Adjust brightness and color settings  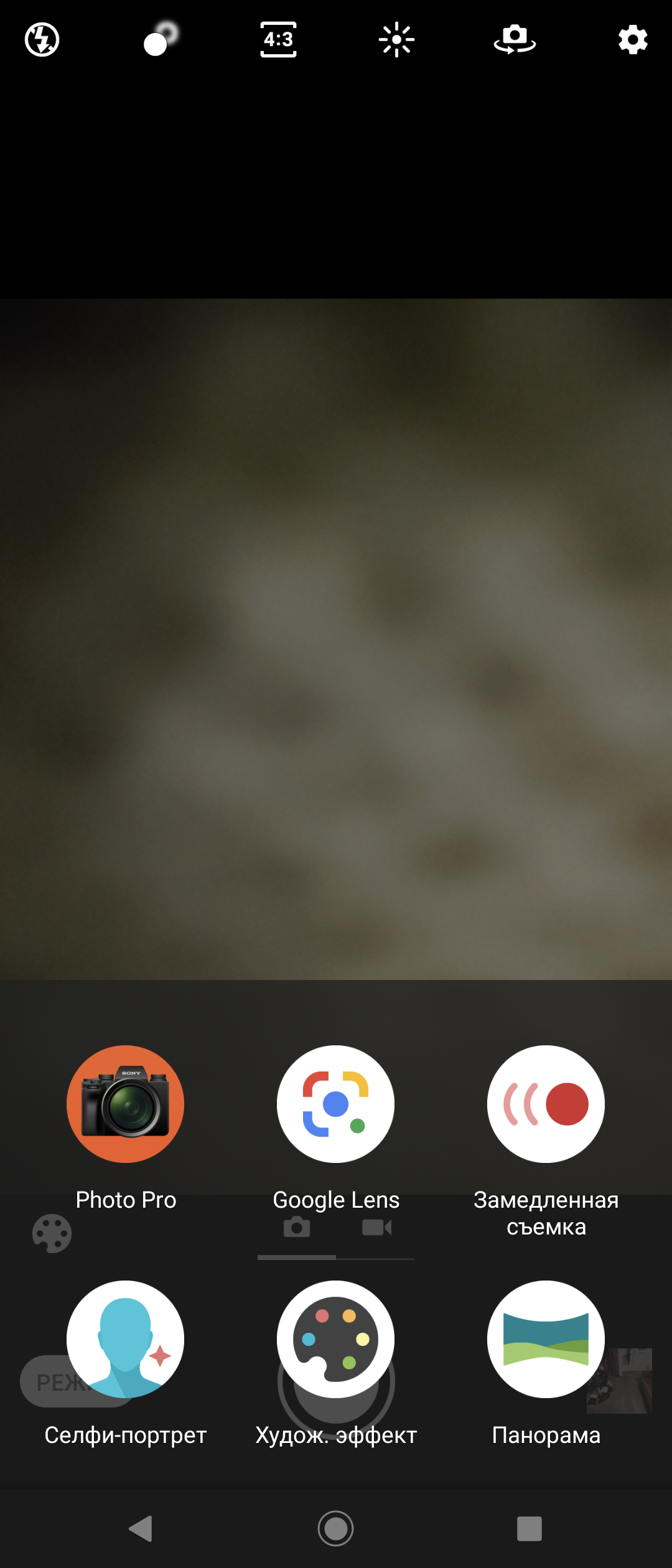coord(396,40)
